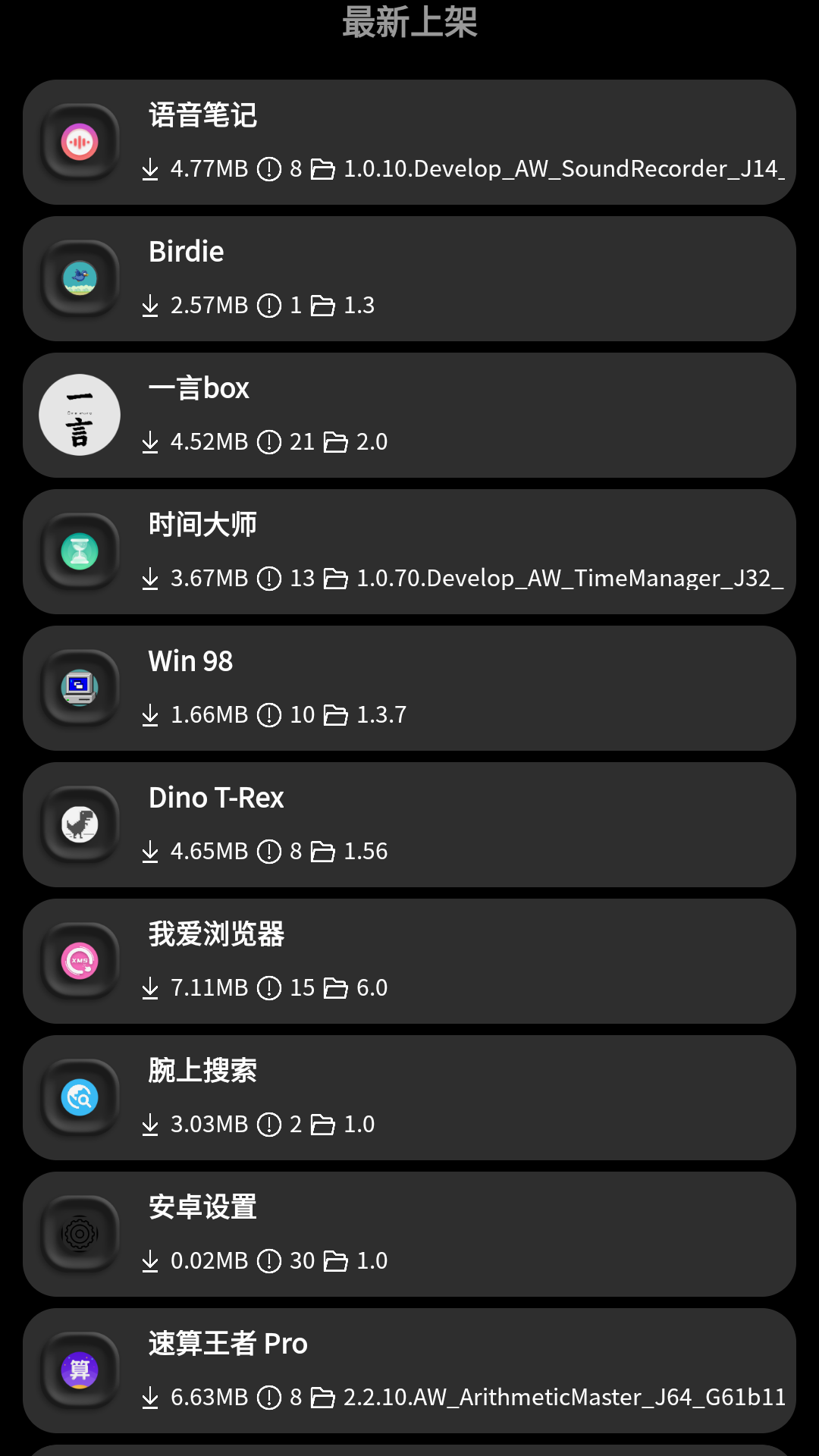Tap the Win 98 app row
Viewport: 819px width, 1456px height.
click(409, 689)
